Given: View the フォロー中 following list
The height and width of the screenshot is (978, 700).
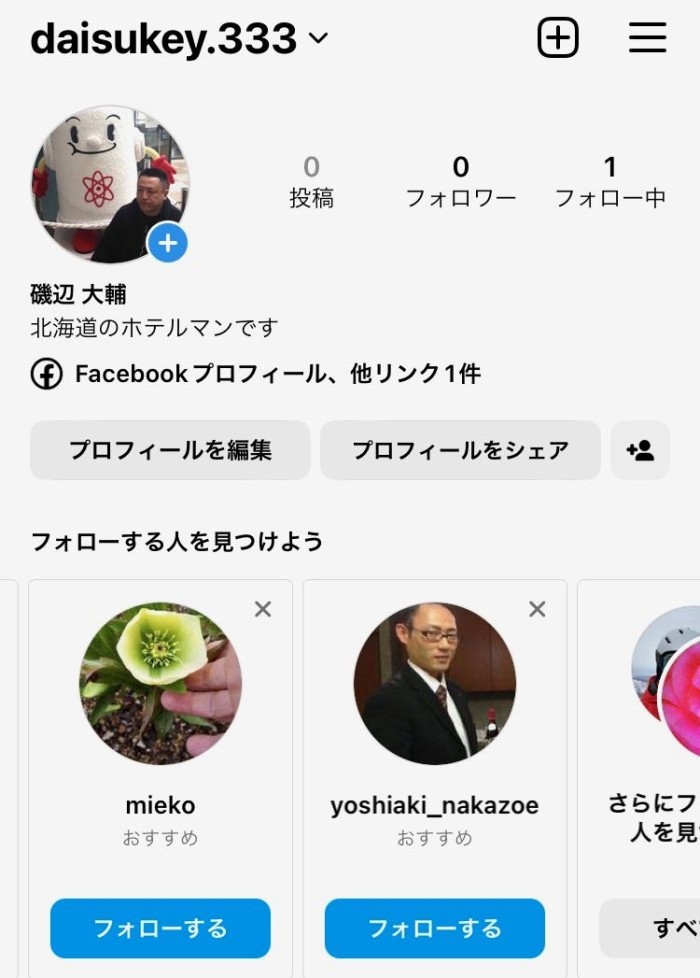Looking at the screenshot, I should click(610, 181).
